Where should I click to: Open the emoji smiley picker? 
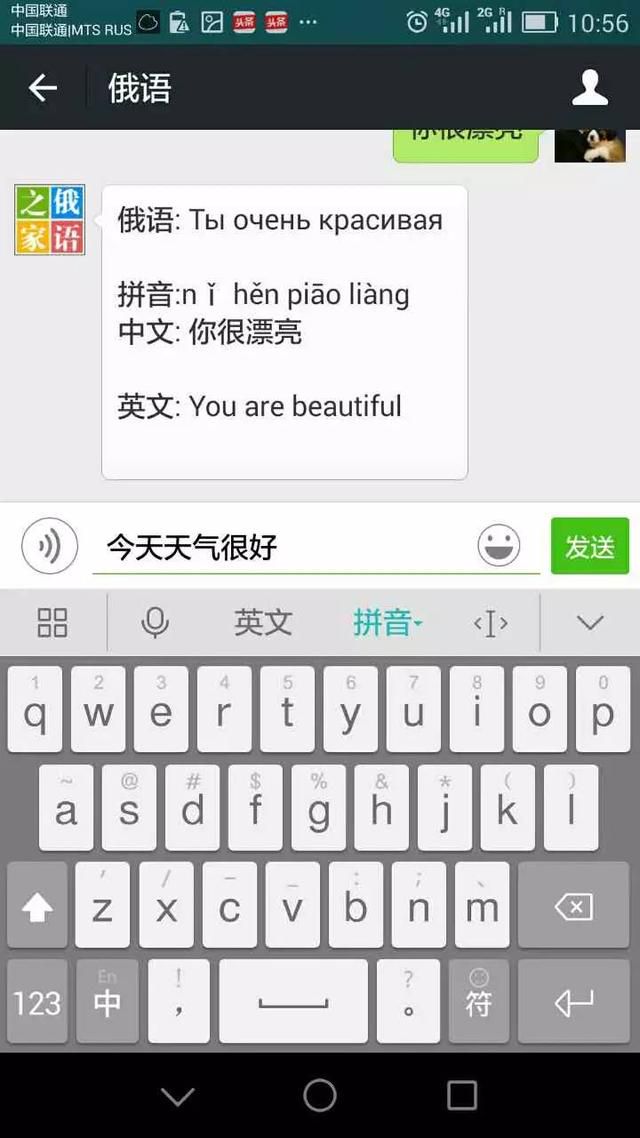click(498, 546)
